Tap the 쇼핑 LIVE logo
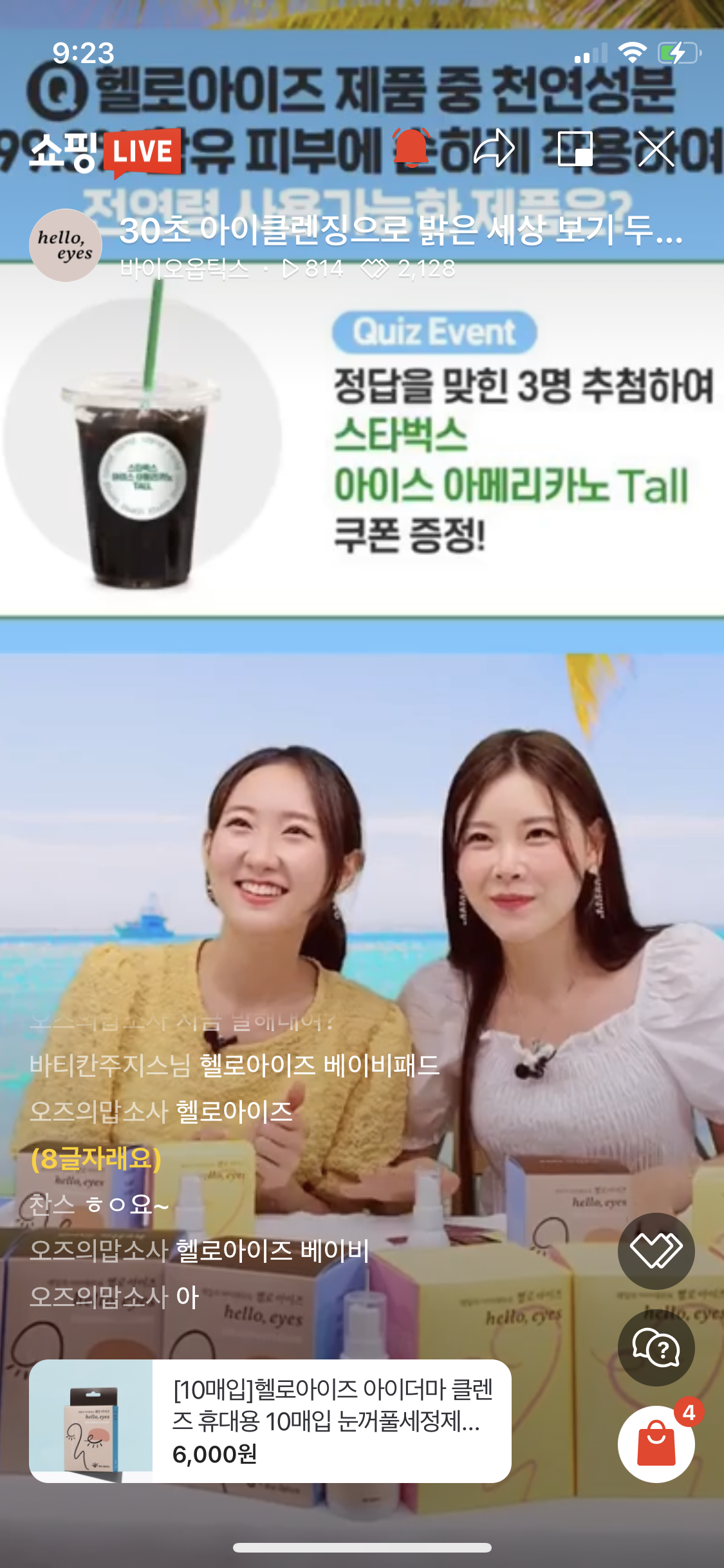The height and width of the screenshot is (1568, 724). click(105, 152)
